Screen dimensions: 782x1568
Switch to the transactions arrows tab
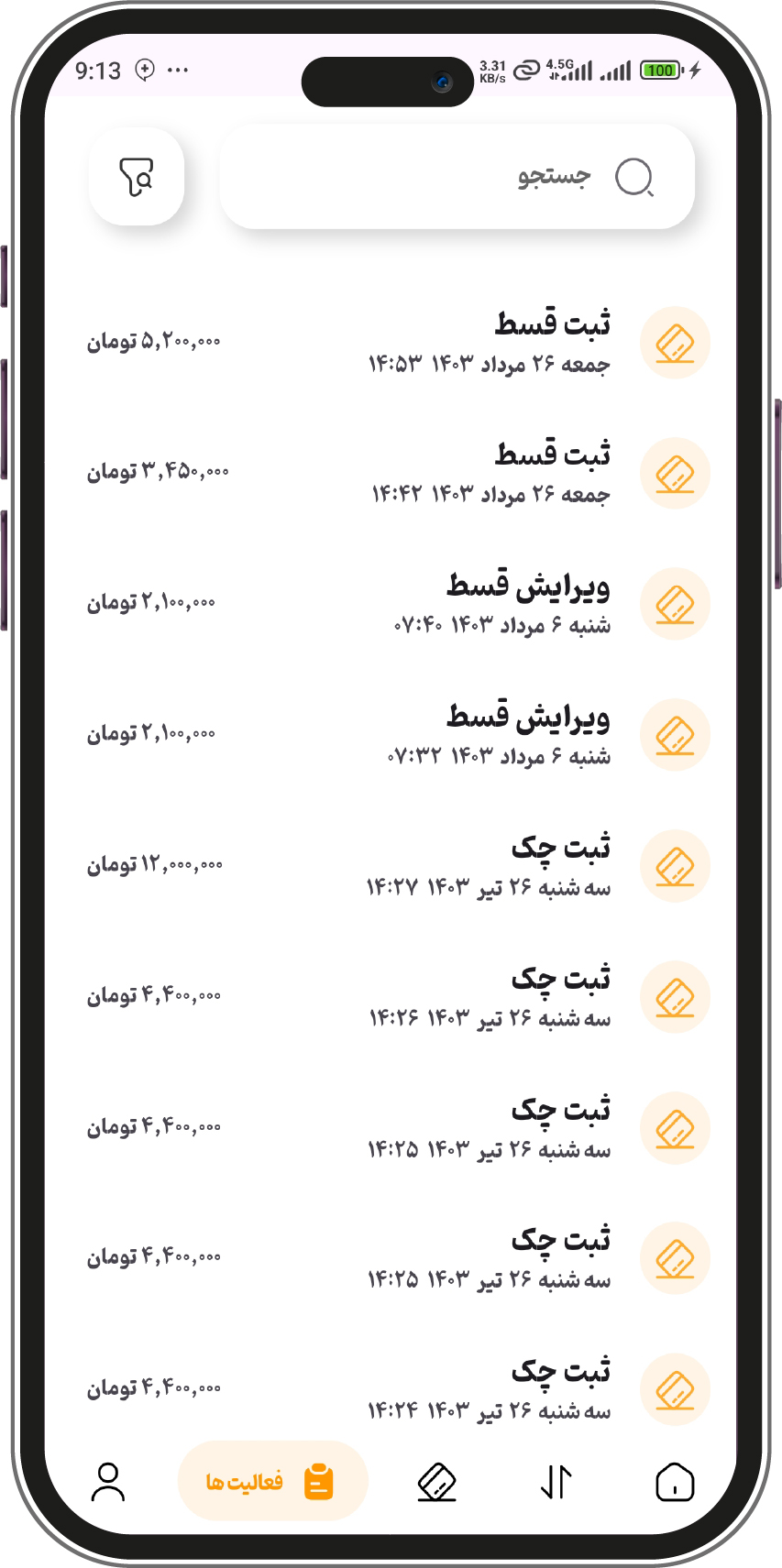click(x=556, y=1482)
